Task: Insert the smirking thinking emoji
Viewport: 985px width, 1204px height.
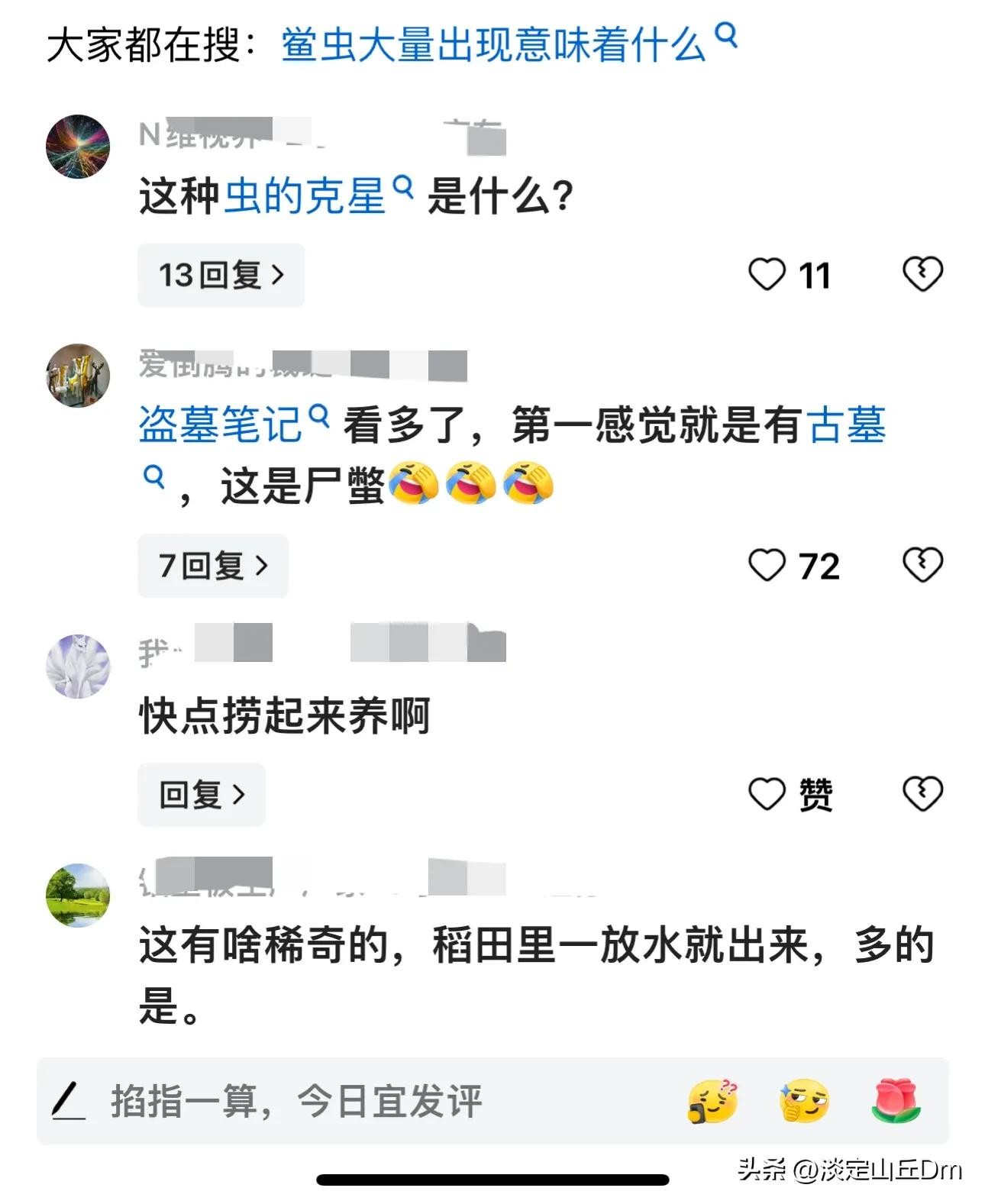Action: [804, 1101]
